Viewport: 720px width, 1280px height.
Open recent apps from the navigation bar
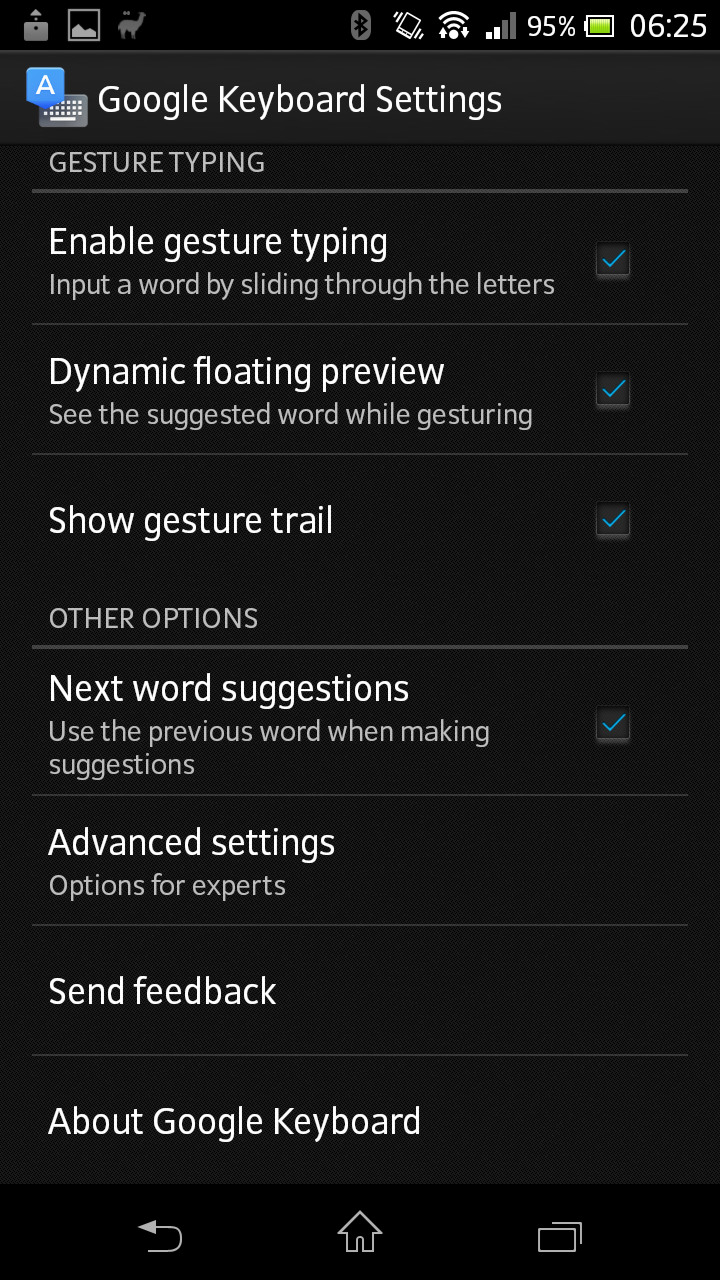pyautogui.click(x=560, y=1235)
